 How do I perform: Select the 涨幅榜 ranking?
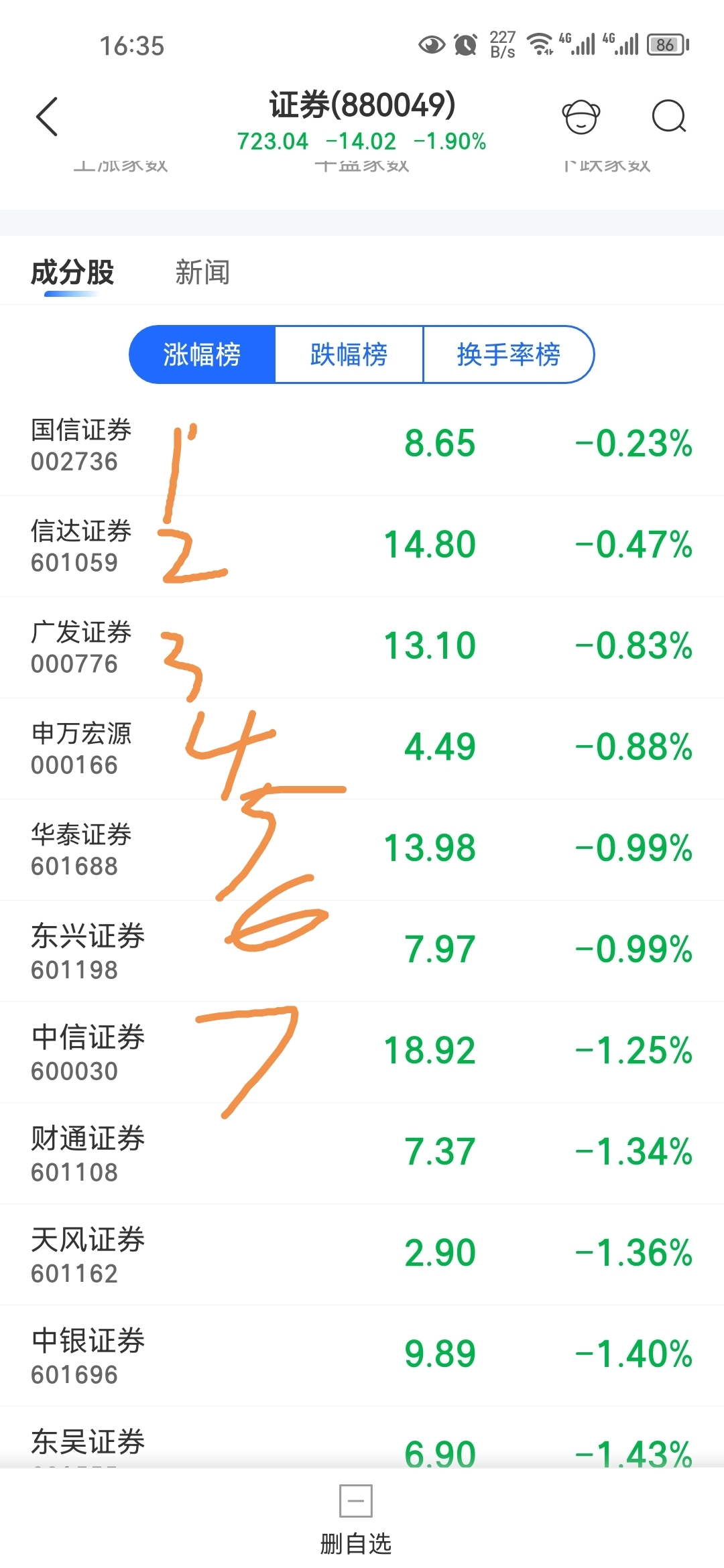(202, 354)
